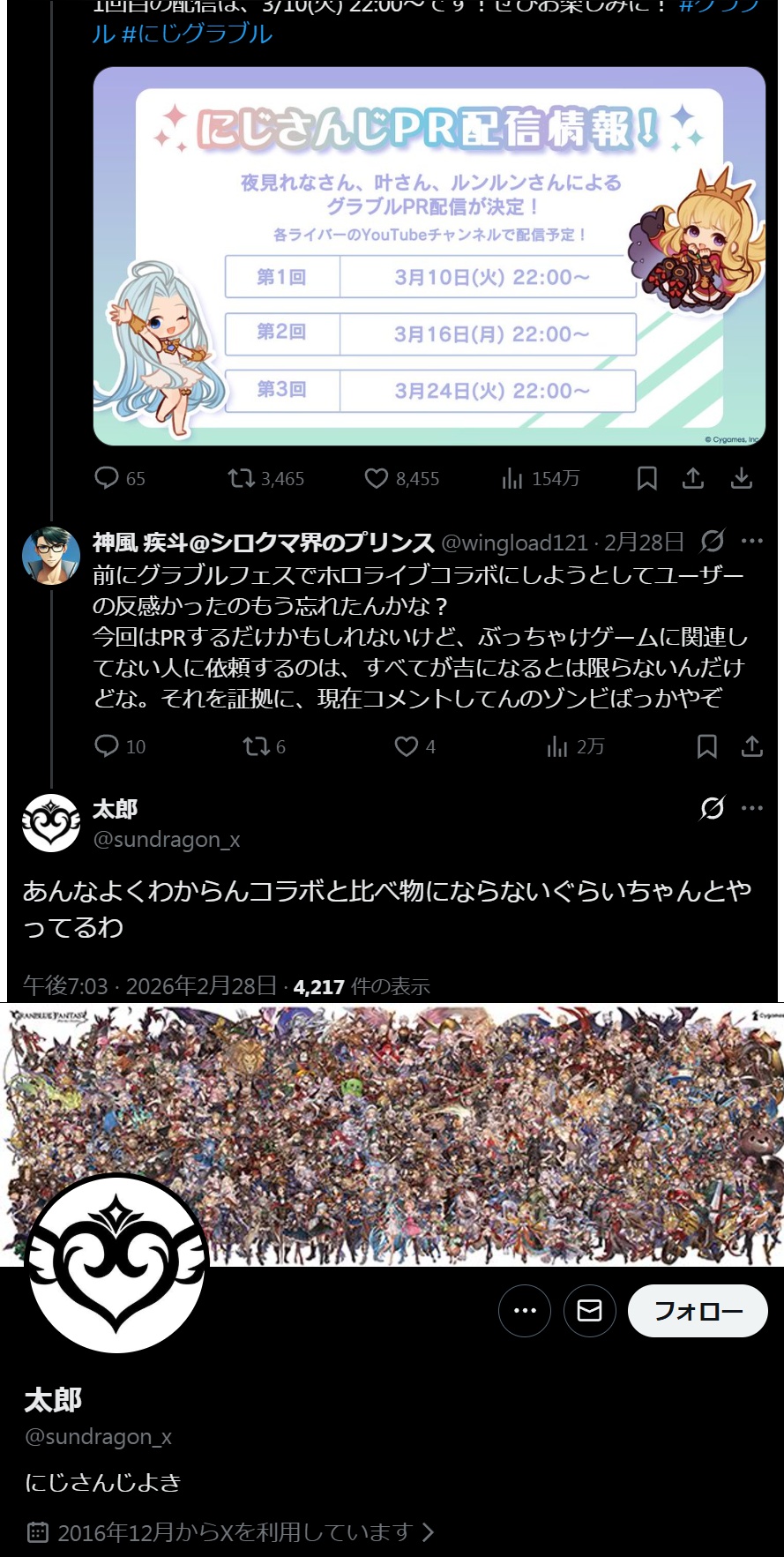Follow @sundragon_x with フォロー button

(698, 1311)
